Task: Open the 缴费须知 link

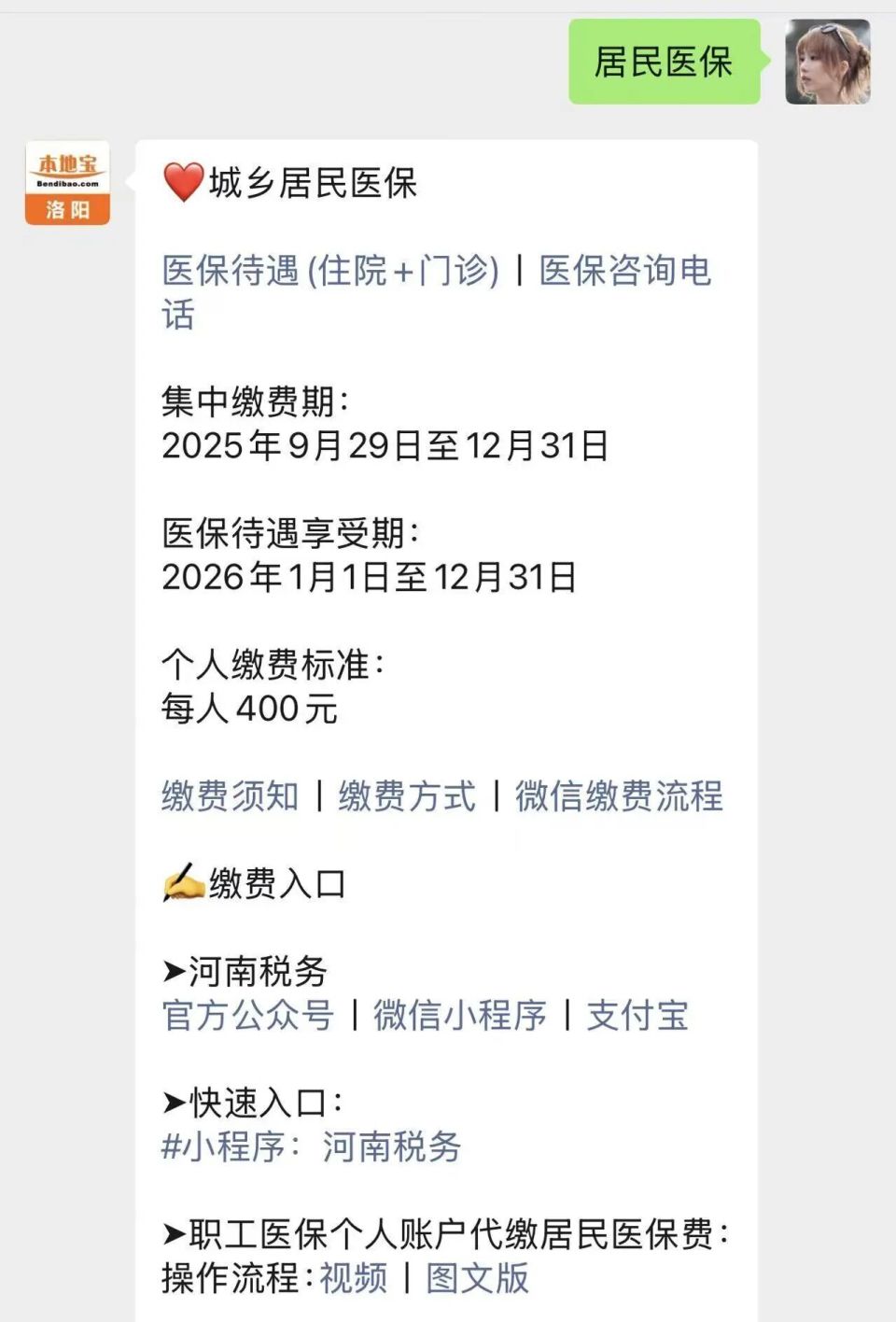Action: pos(229,797)
